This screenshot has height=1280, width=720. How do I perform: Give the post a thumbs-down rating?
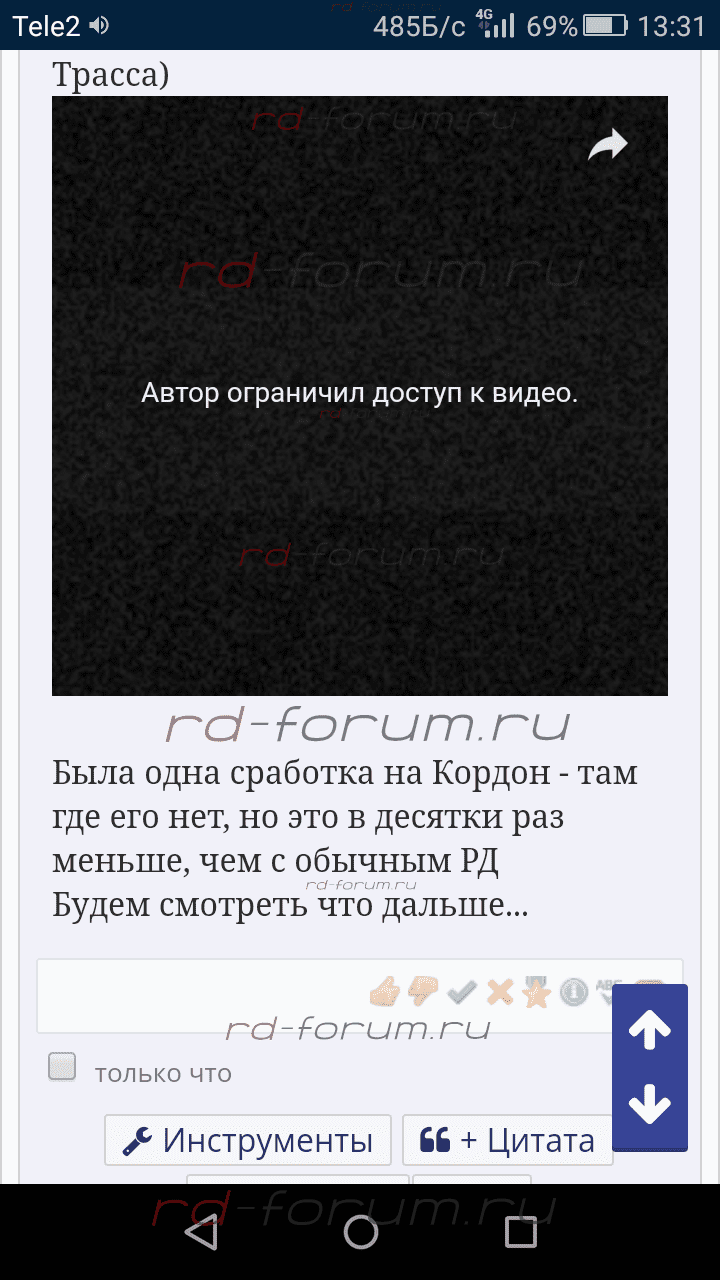click(423, 991)
